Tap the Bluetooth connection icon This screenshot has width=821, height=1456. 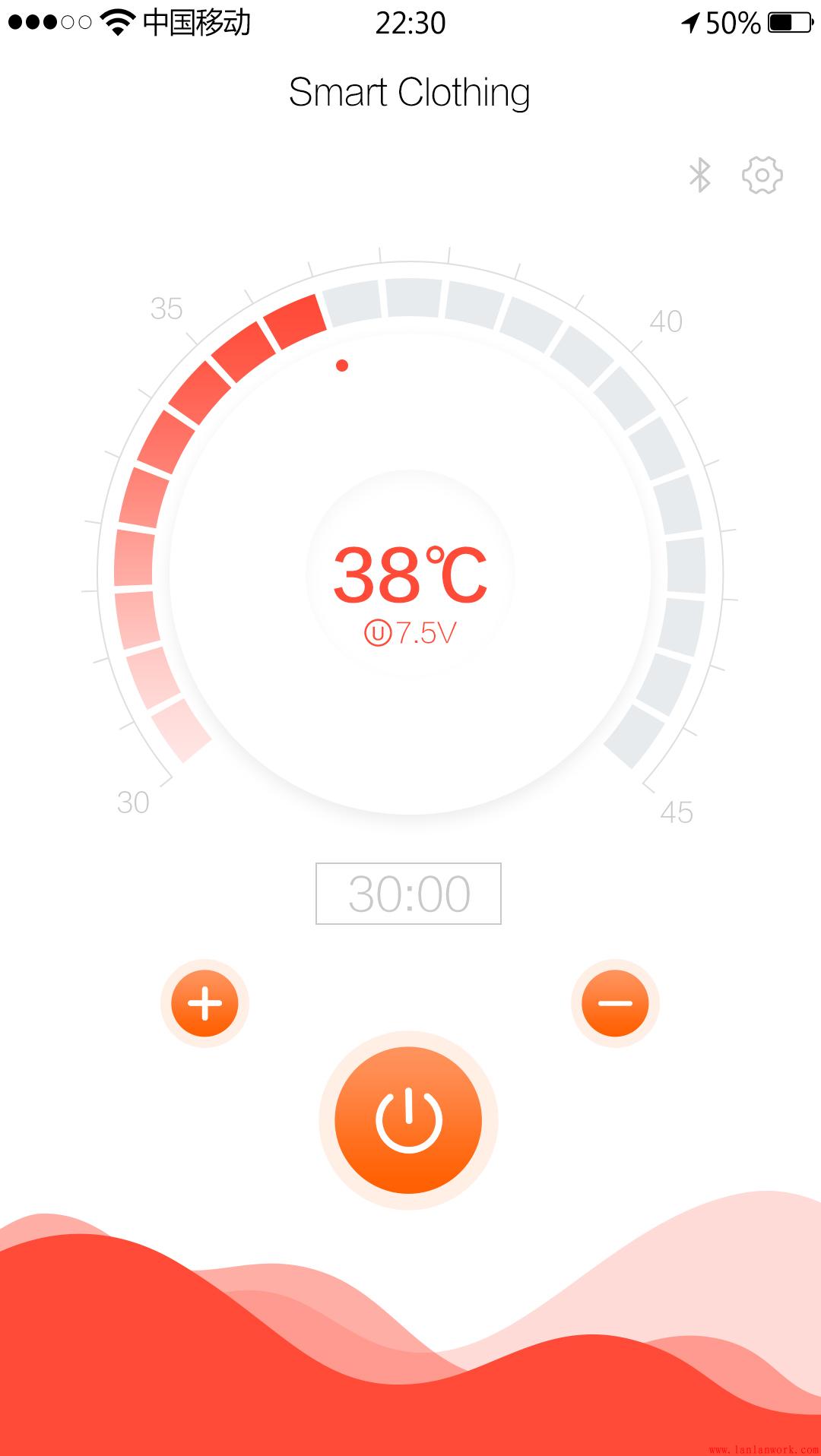click(699, 176)
